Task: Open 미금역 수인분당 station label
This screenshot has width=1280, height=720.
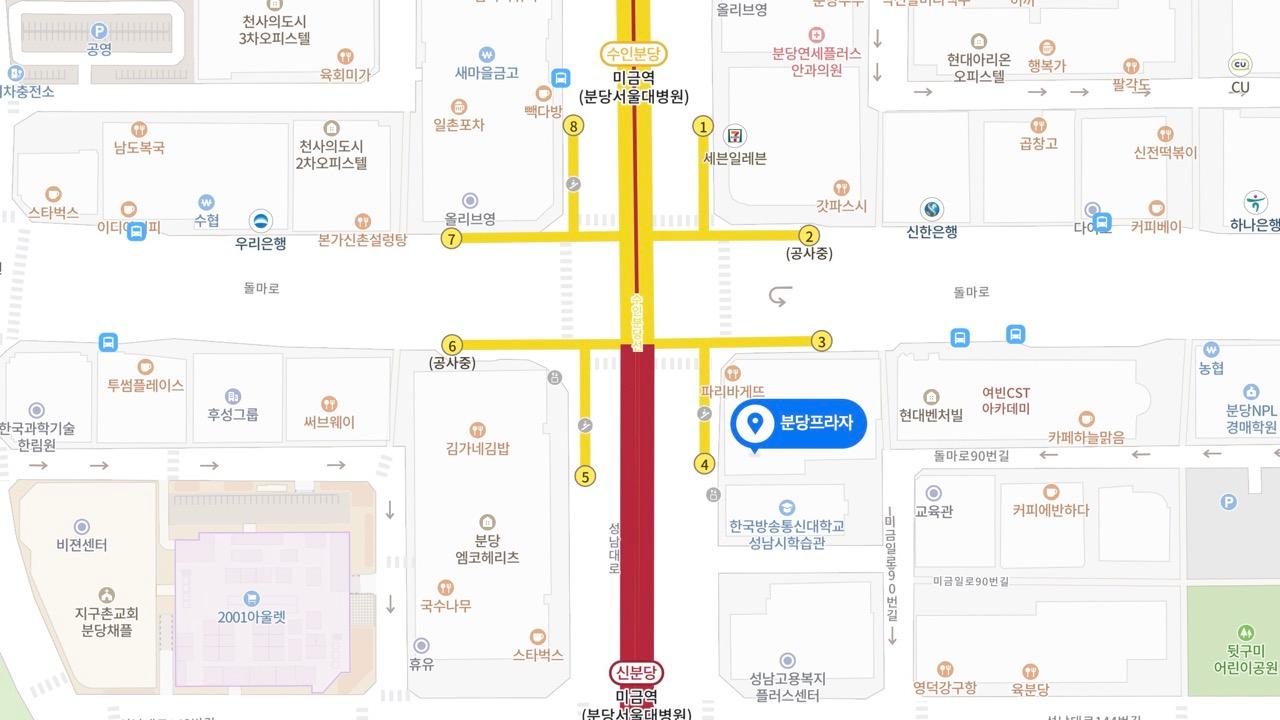Action: click(634, 54)
